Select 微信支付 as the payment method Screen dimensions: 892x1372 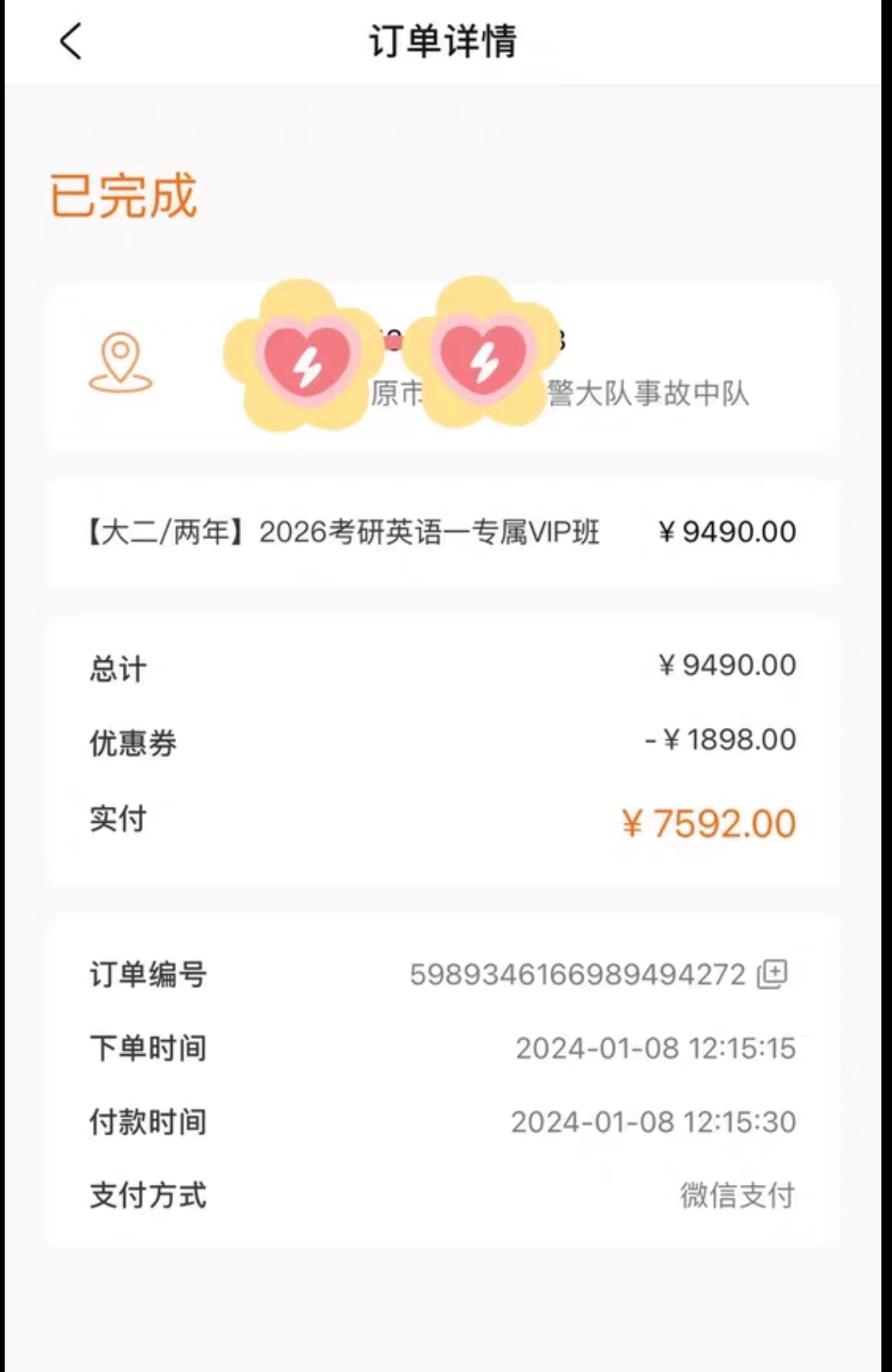pyautogui.click(x=737, y=1195)
